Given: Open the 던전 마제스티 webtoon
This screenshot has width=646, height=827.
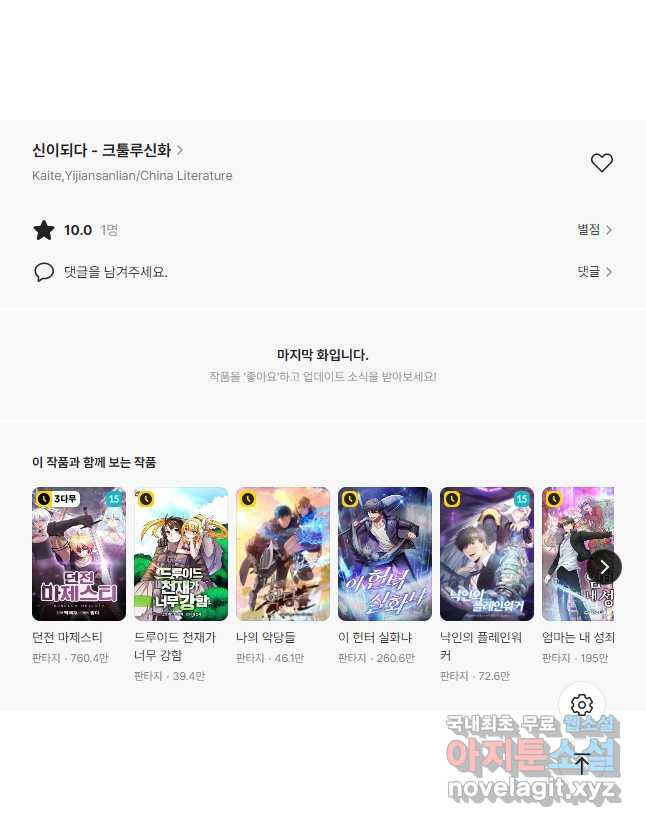Looking at the screenshot, I should [79, 554].
